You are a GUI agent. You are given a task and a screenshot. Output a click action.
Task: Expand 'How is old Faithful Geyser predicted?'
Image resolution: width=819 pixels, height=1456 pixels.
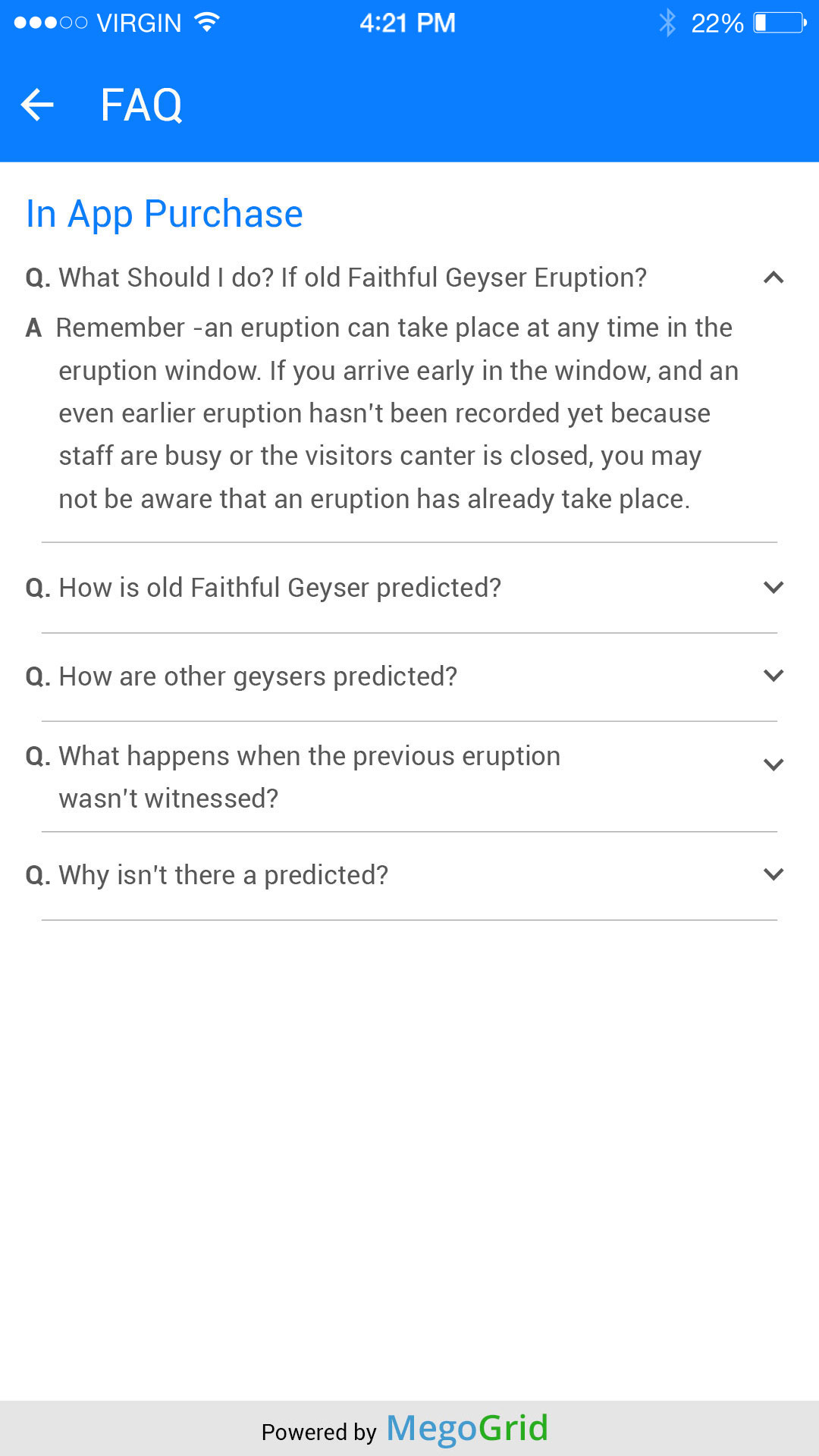[773, 587]
